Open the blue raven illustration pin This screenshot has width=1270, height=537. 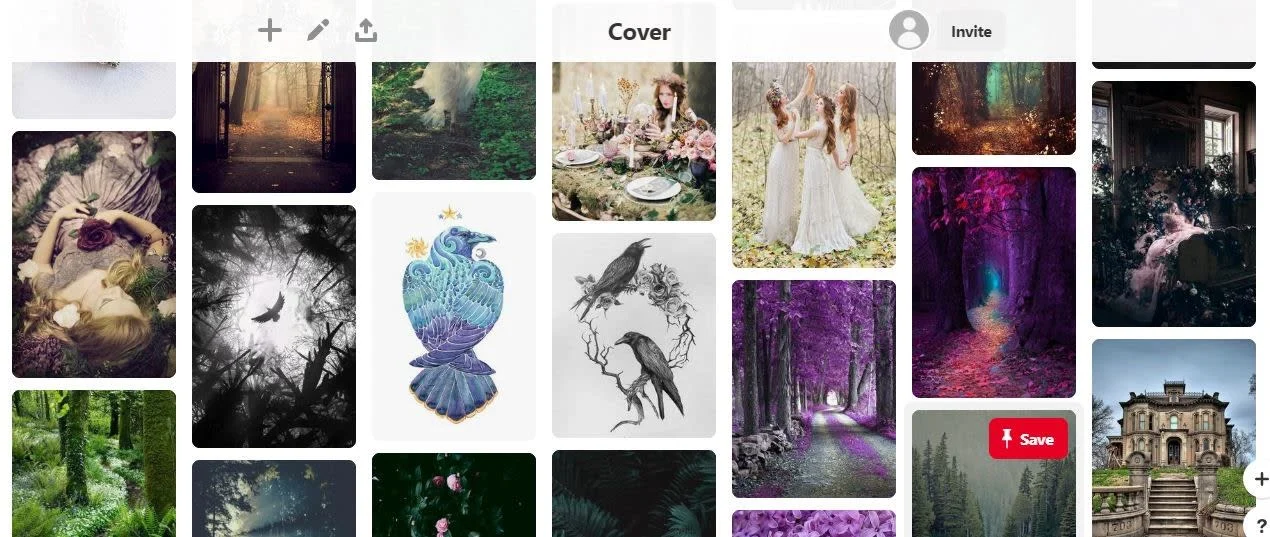click(454, 316)
